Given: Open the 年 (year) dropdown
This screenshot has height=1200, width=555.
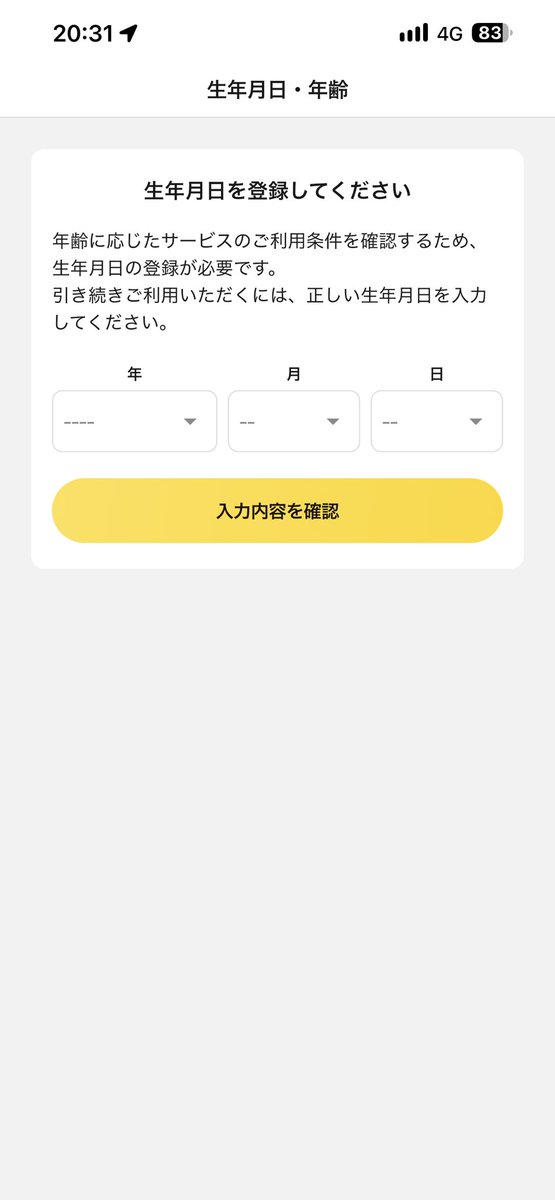Looking at the screenshot, I should (x=134, y=421).
